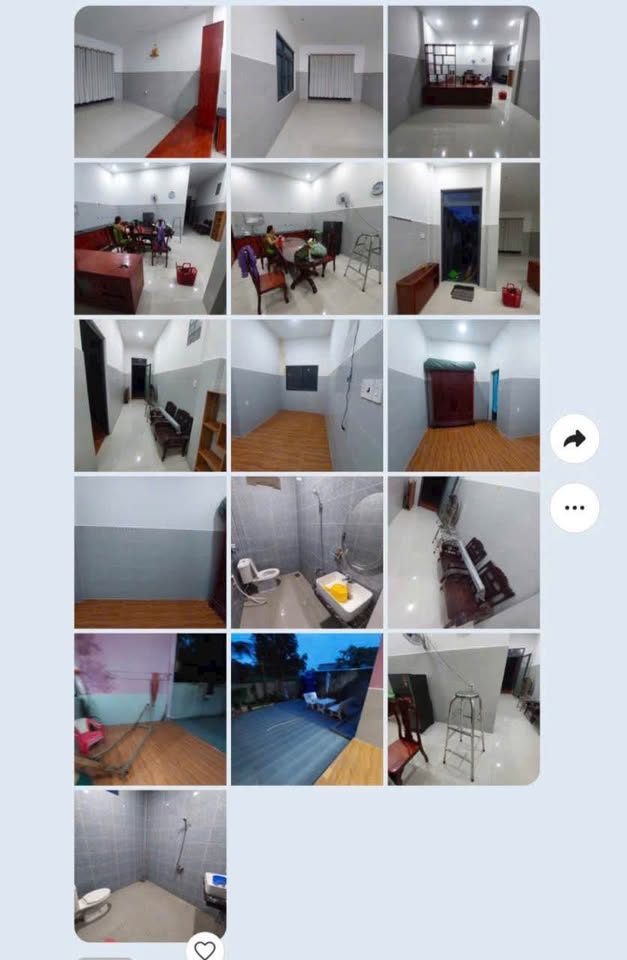This screenshot has height=960, width=627.
Task: Open the photo of the room with the red door
Action: tap(150, 82)
